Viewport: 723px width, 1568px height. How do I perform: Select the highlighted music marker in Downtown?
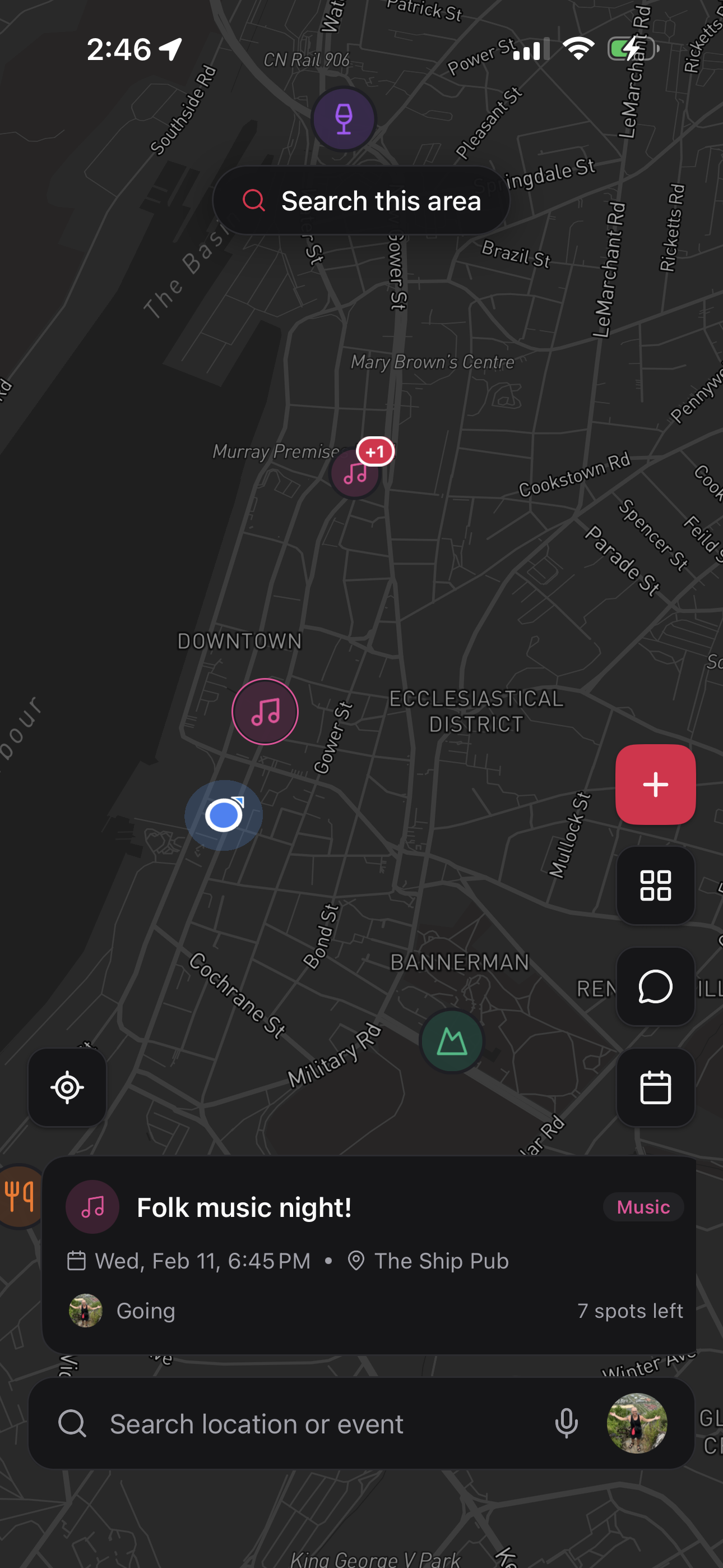(265, 711)
